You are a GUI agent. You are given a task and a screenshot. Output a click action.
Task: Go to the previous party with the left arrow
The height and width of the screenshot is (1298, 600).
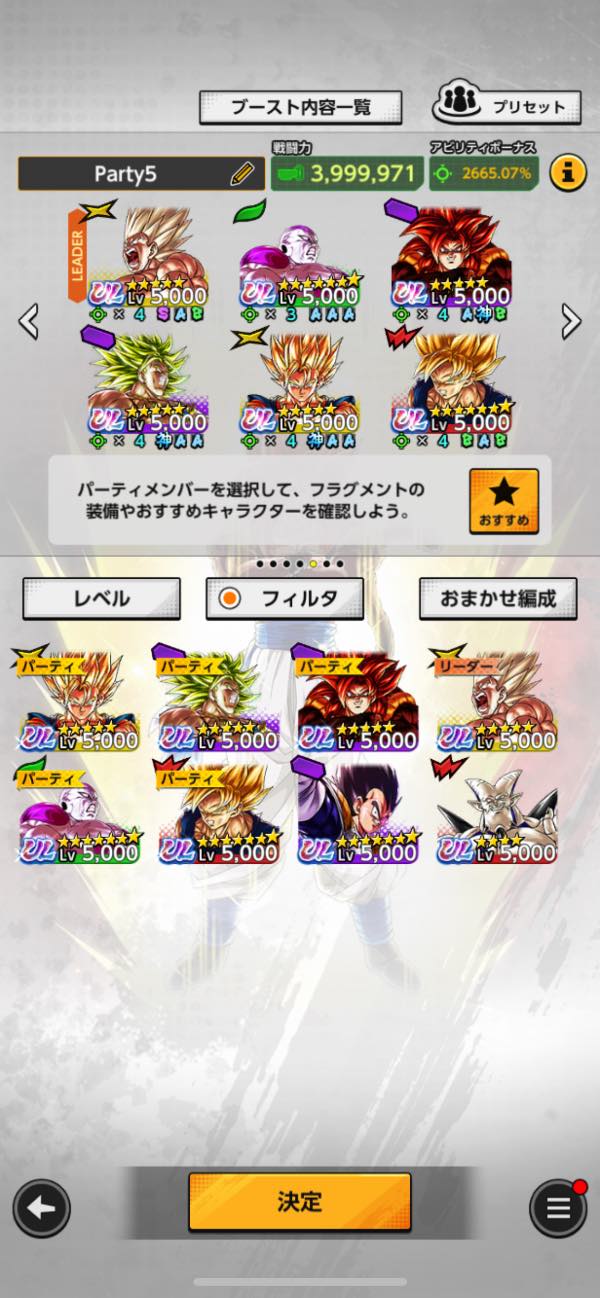point(29,321)
